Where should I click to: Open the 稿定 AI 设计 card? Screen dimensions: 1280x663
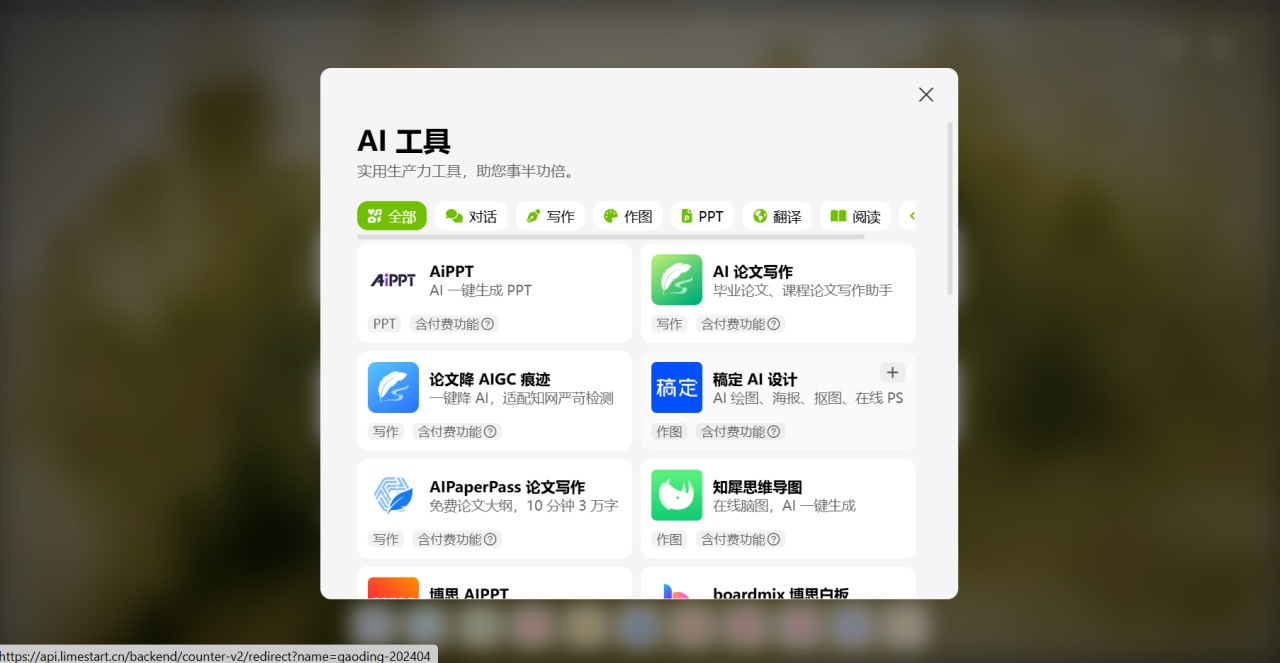click(770, 389)
